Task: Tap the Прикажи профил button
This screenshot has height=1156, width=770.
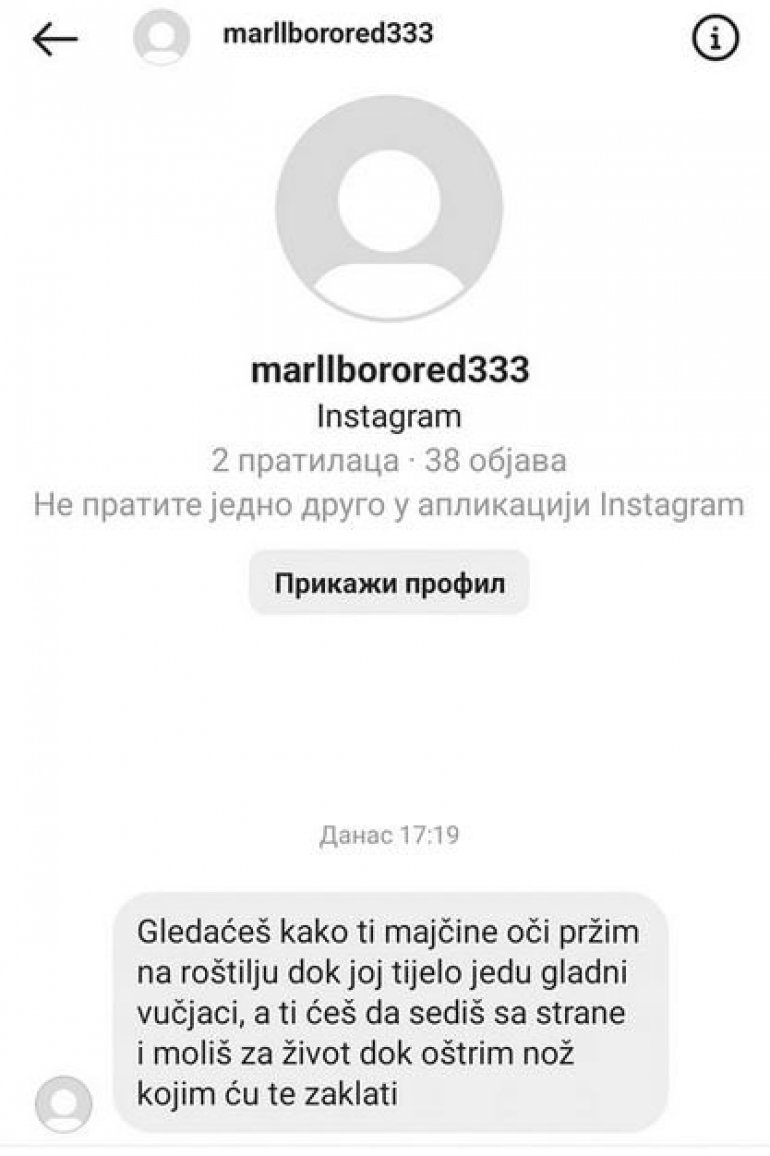Action: 389,583
